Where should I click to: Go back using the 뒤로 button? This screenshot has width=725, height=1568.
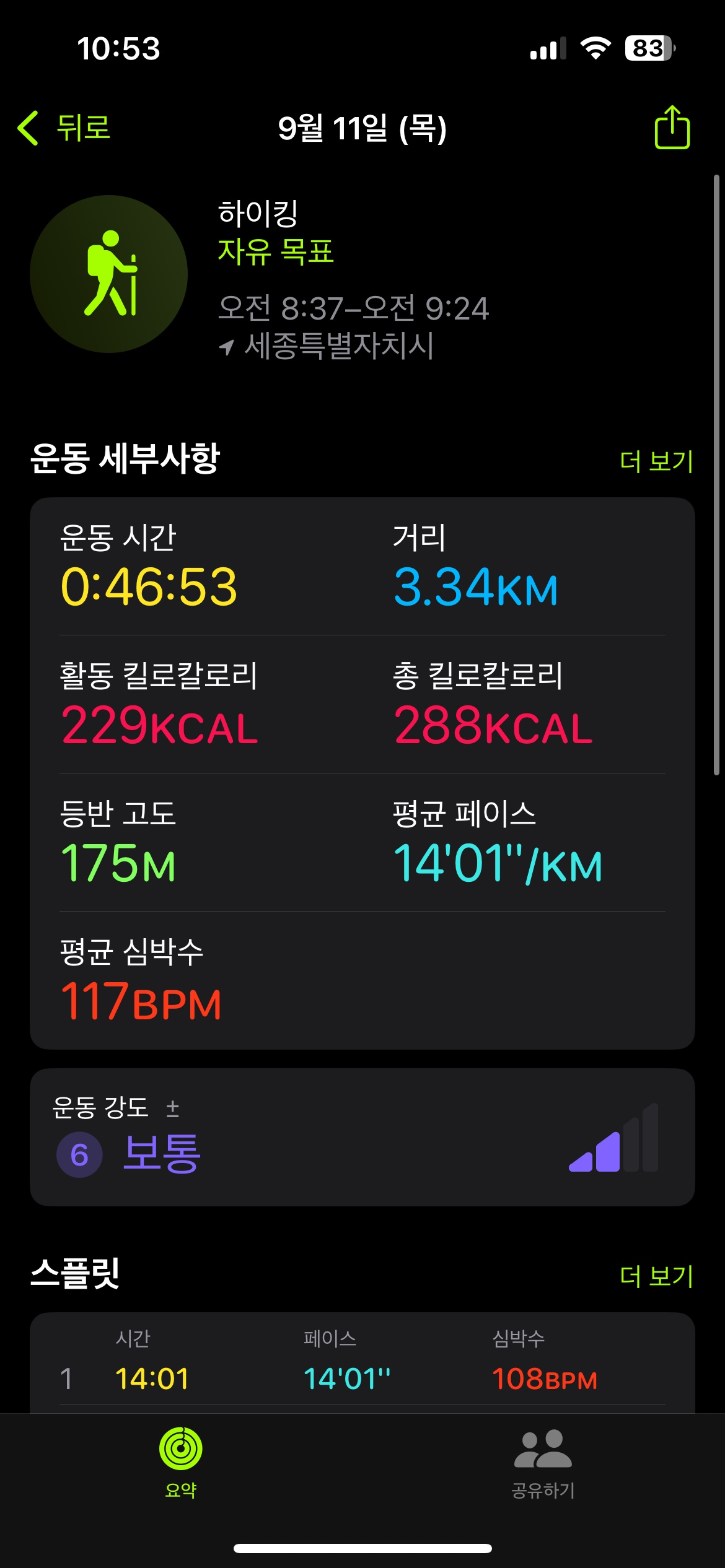pyautogui.click(x=65, y=128)
